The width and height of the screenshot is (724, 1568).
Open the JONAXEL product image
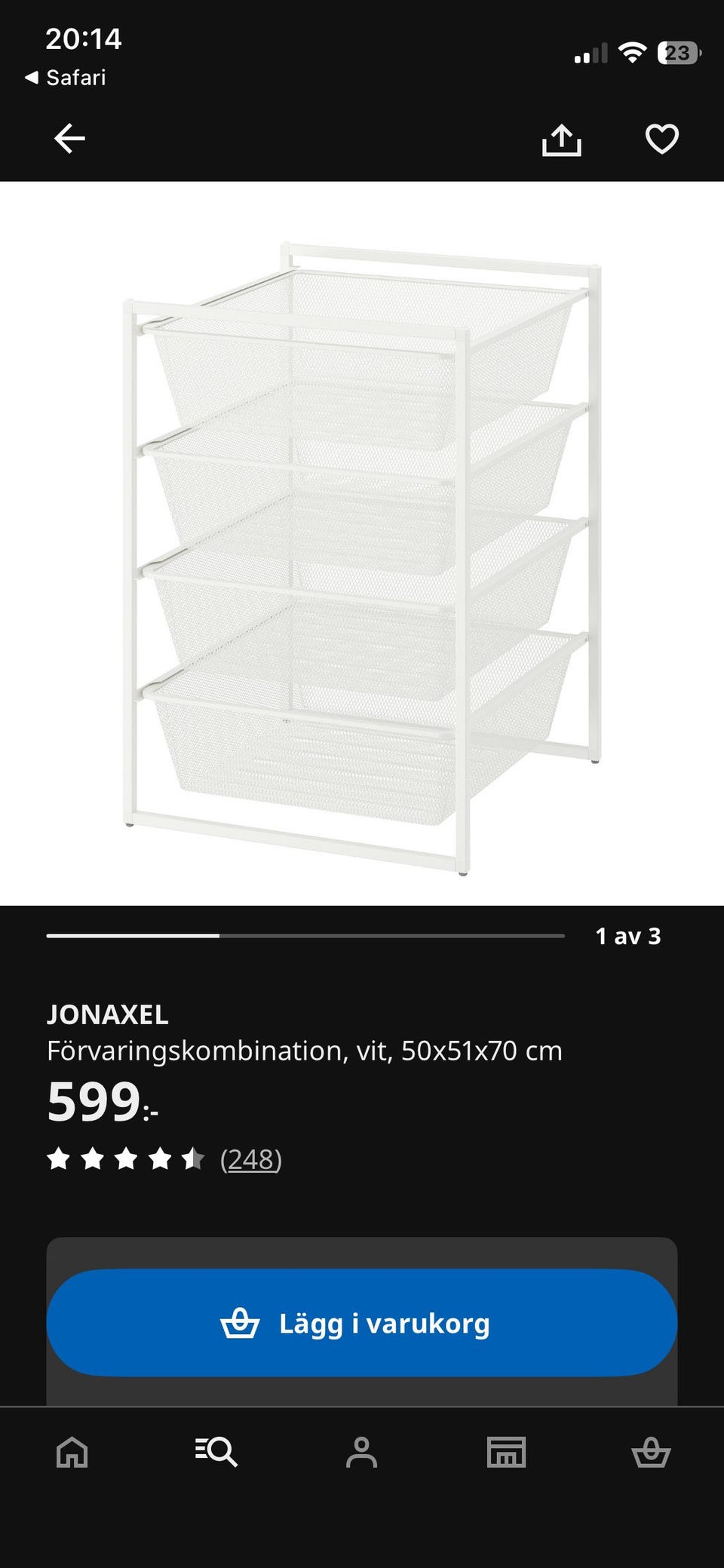click(x=362, y=543)
